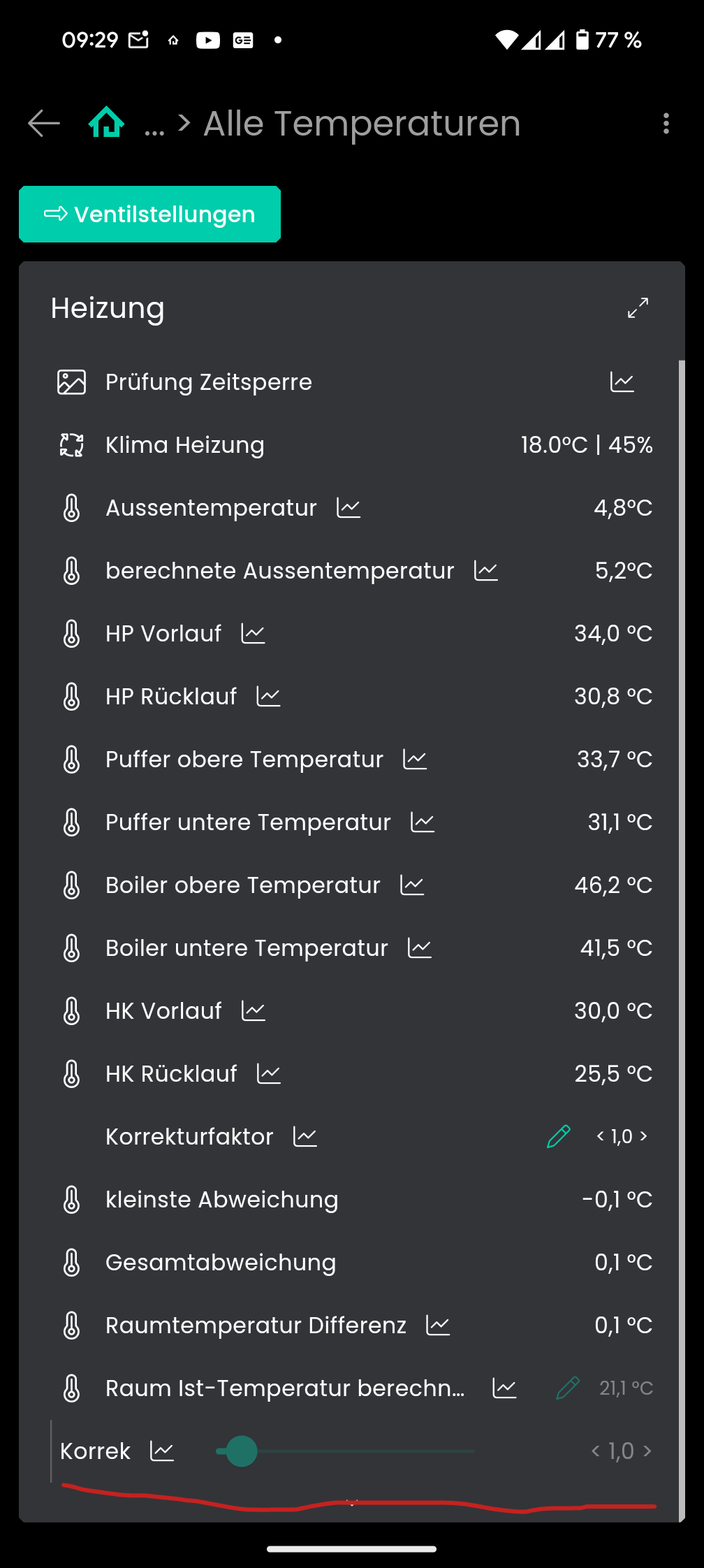The width and height of the screenshot is (704, 1568).
Task: Open the HP Rücklauf graph
Action: pyautogui.click(x=268, y=697)
